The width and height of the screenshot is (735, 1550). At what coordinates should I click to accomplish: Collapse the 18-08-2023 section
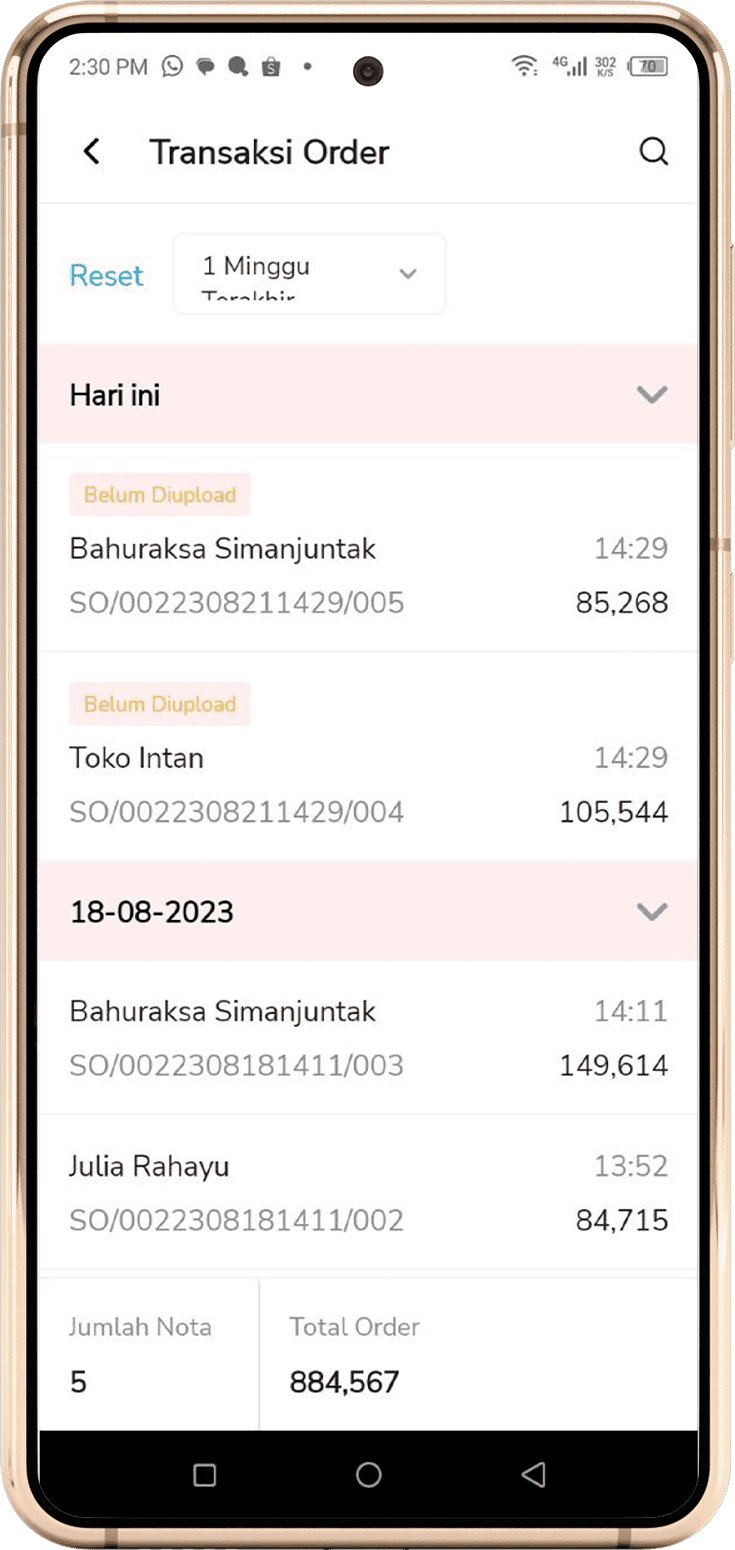pyautogui.click(x=652, y=911)
